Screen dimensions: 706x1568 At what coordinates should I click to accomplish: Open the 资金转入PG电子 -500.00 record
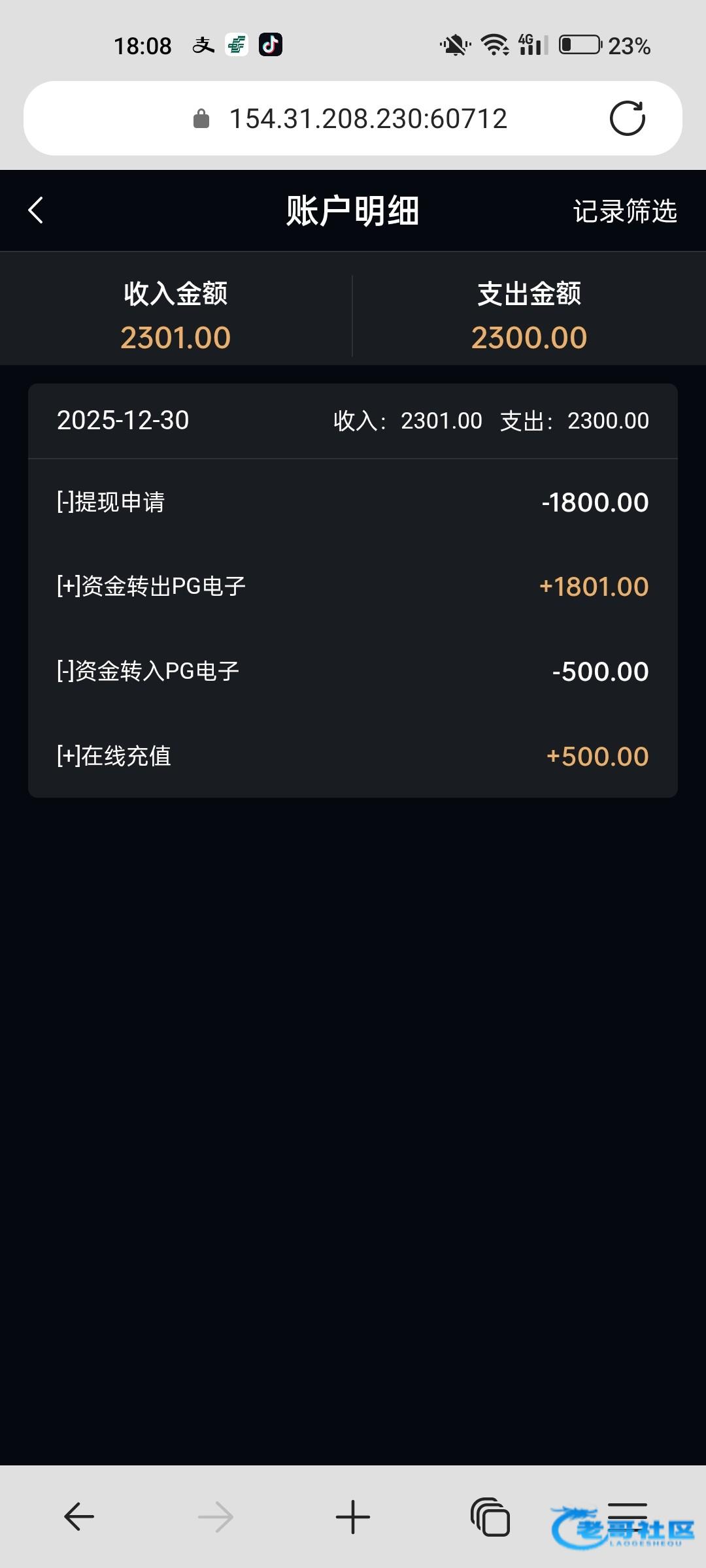(353, 672)
